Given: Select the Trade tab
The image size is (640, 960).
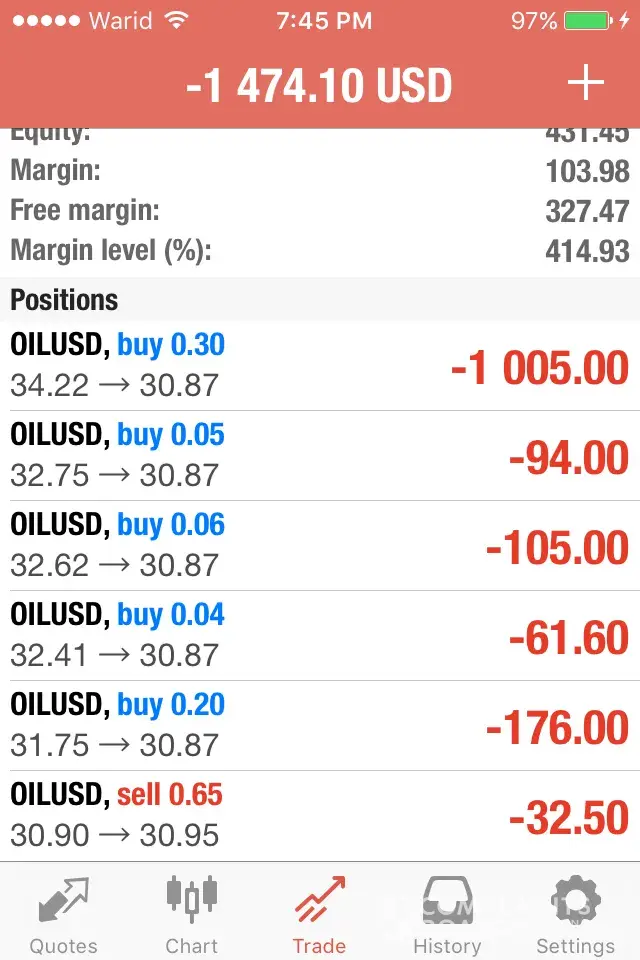Looking at the screenshot, I should coord(320,915).
